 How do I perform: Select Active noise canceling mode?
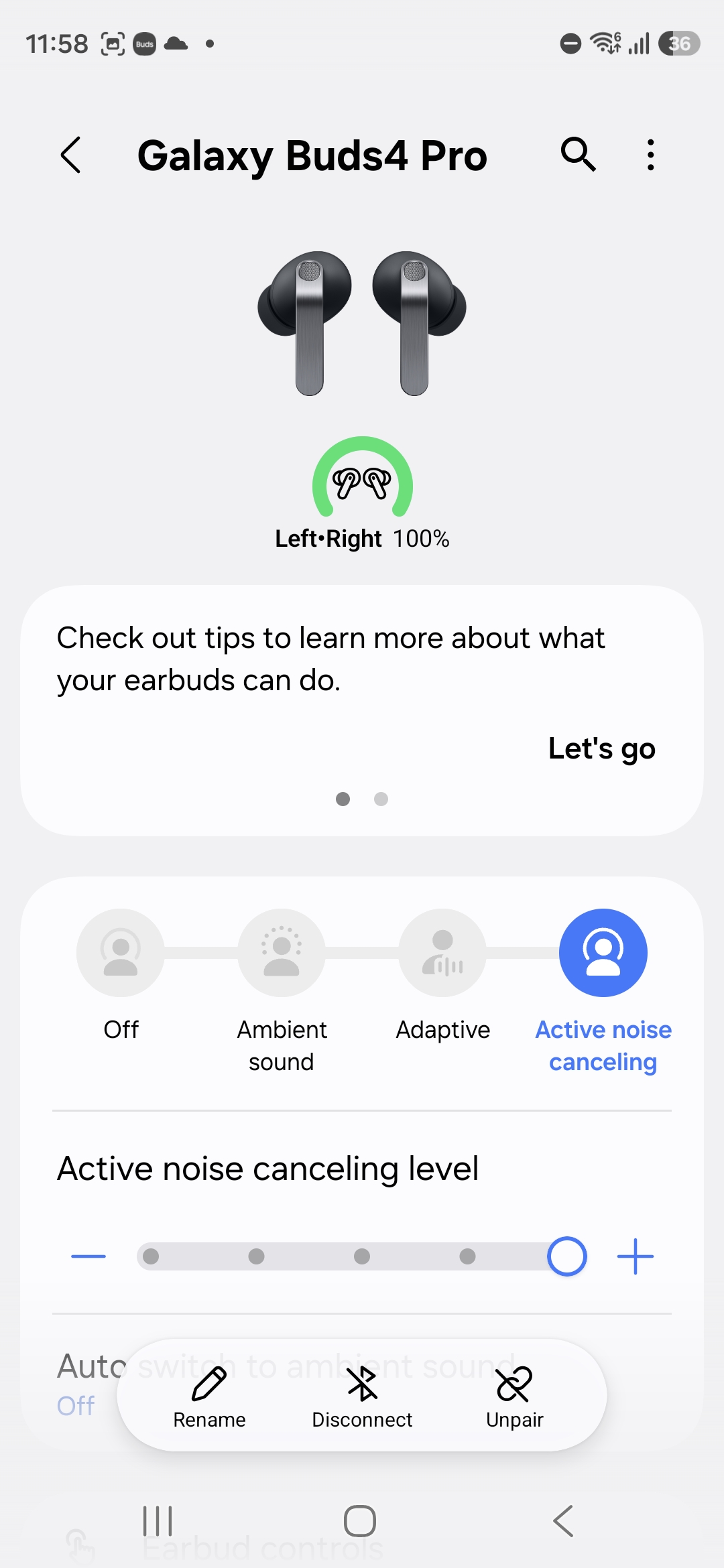pos(603,953)
